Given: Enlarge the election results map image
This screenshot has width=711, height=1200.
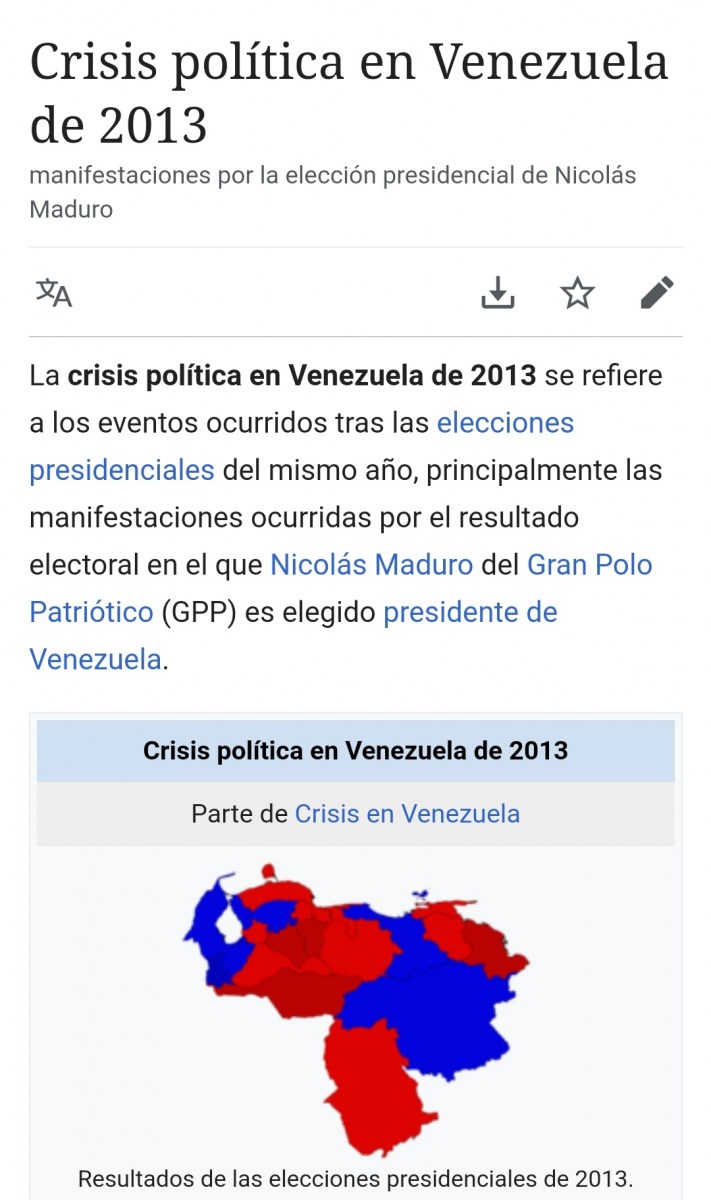Looking at the screenshot, I should 356,1008.
